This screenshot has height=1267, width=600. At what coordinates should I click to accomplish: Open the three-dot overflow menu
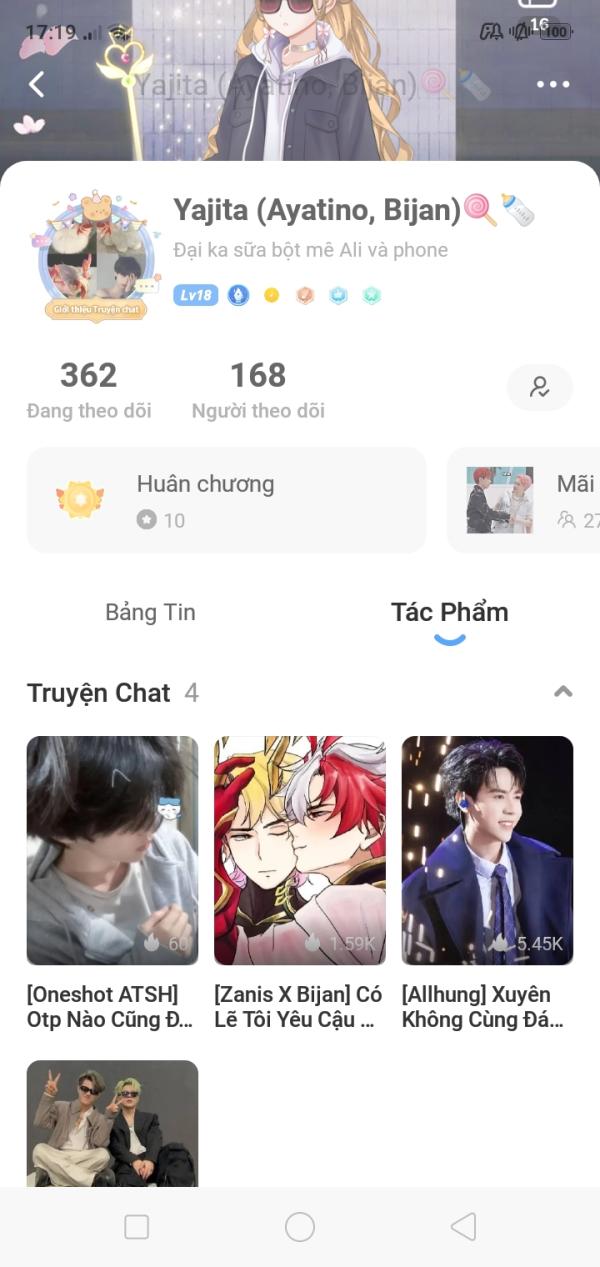[x=552, y=85]
